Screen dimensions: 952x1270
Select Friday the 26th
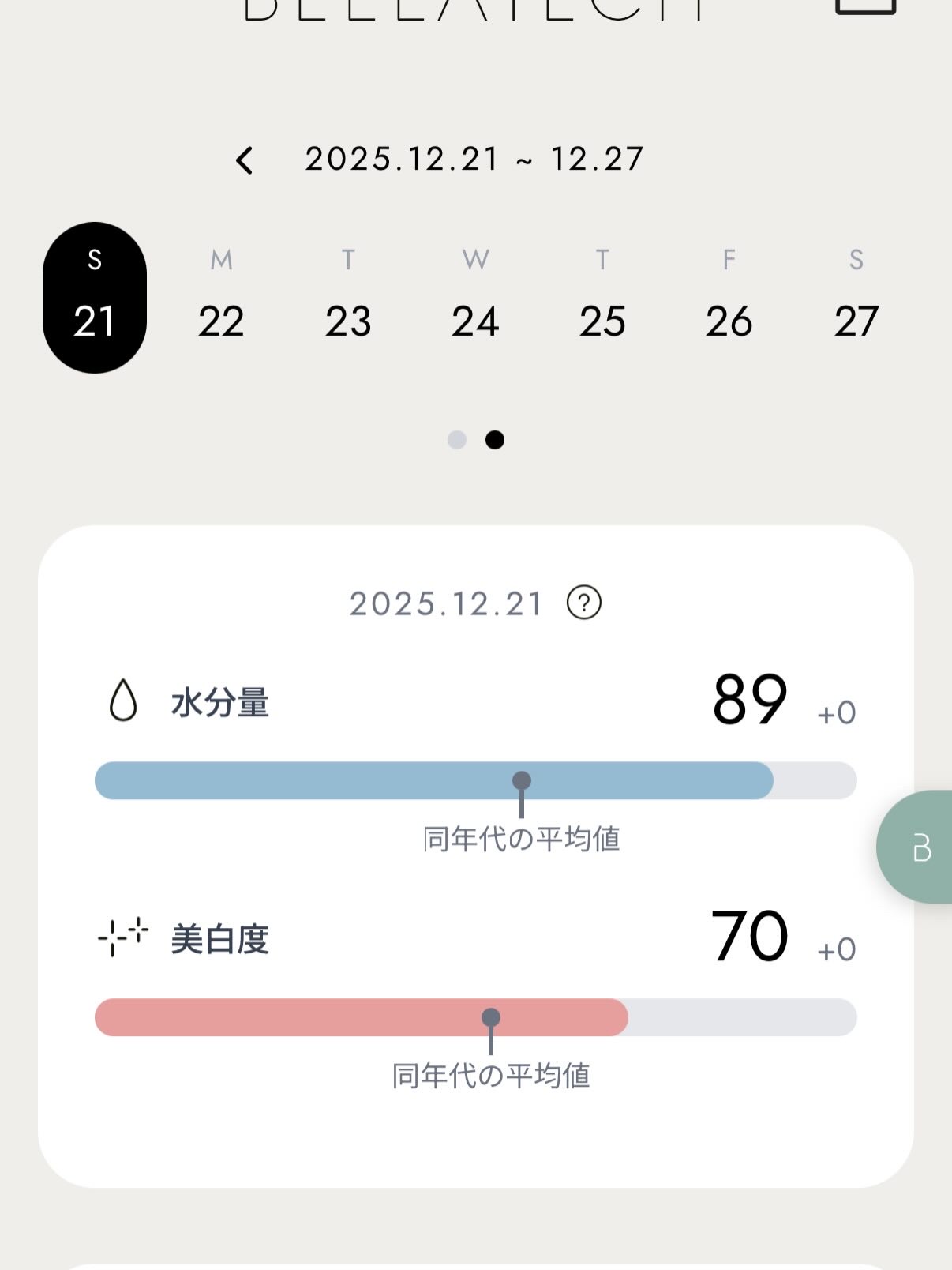point(729,298)
